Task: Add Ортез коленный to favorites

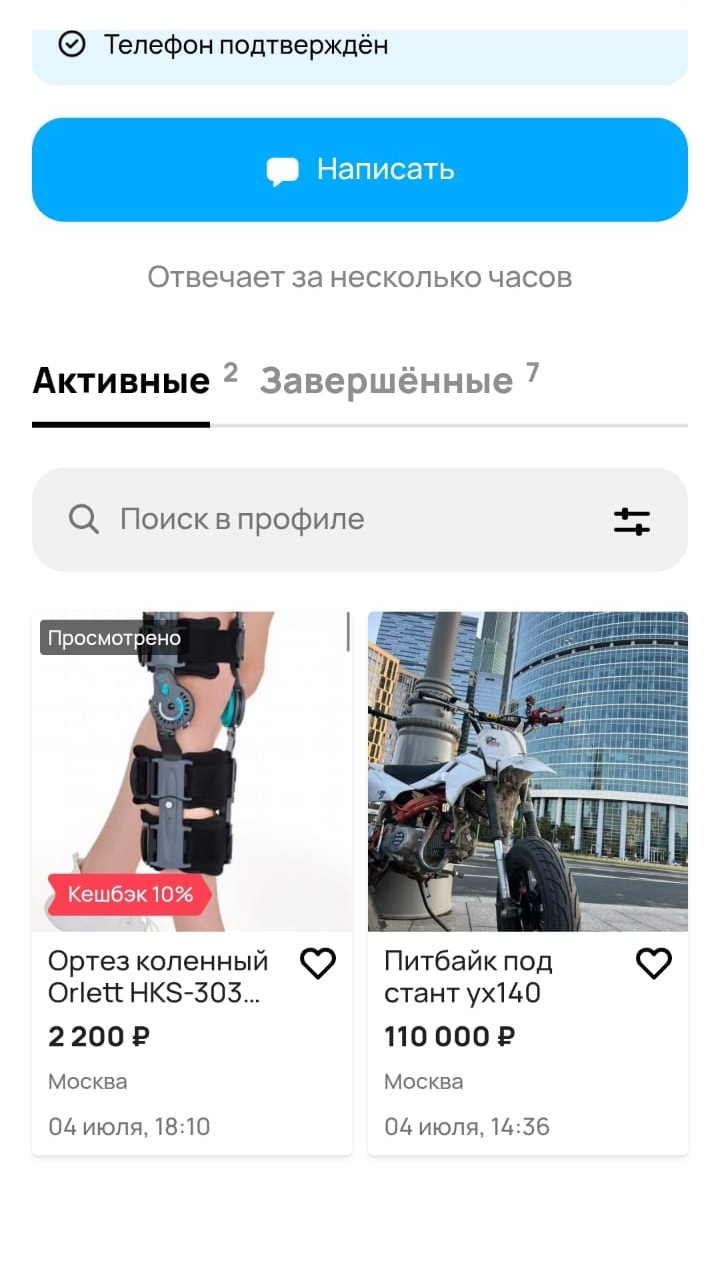Action: click(x=318, y=964)
